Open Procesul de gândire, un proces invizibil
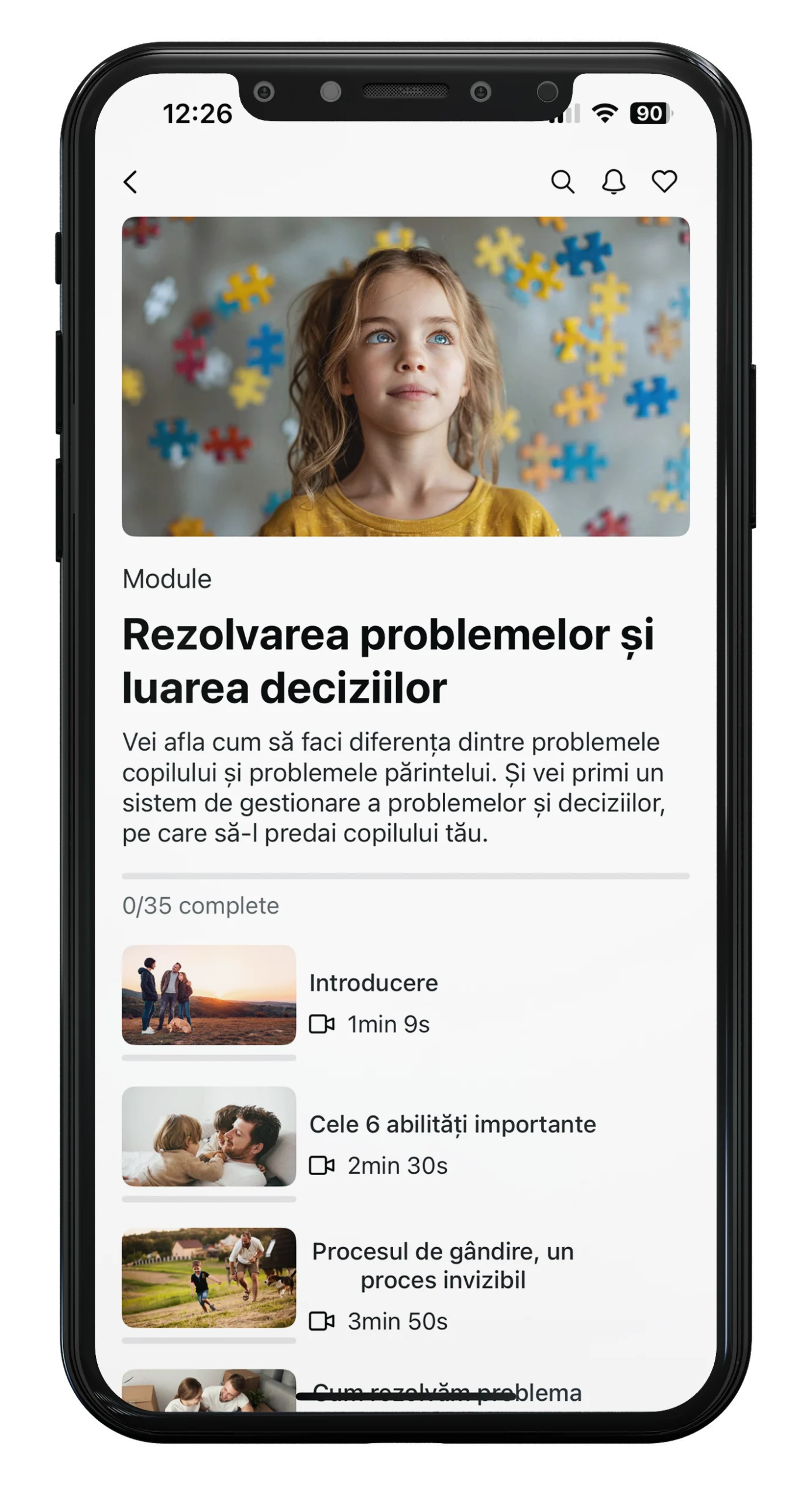812x1498 pixels. [442, 1266]
